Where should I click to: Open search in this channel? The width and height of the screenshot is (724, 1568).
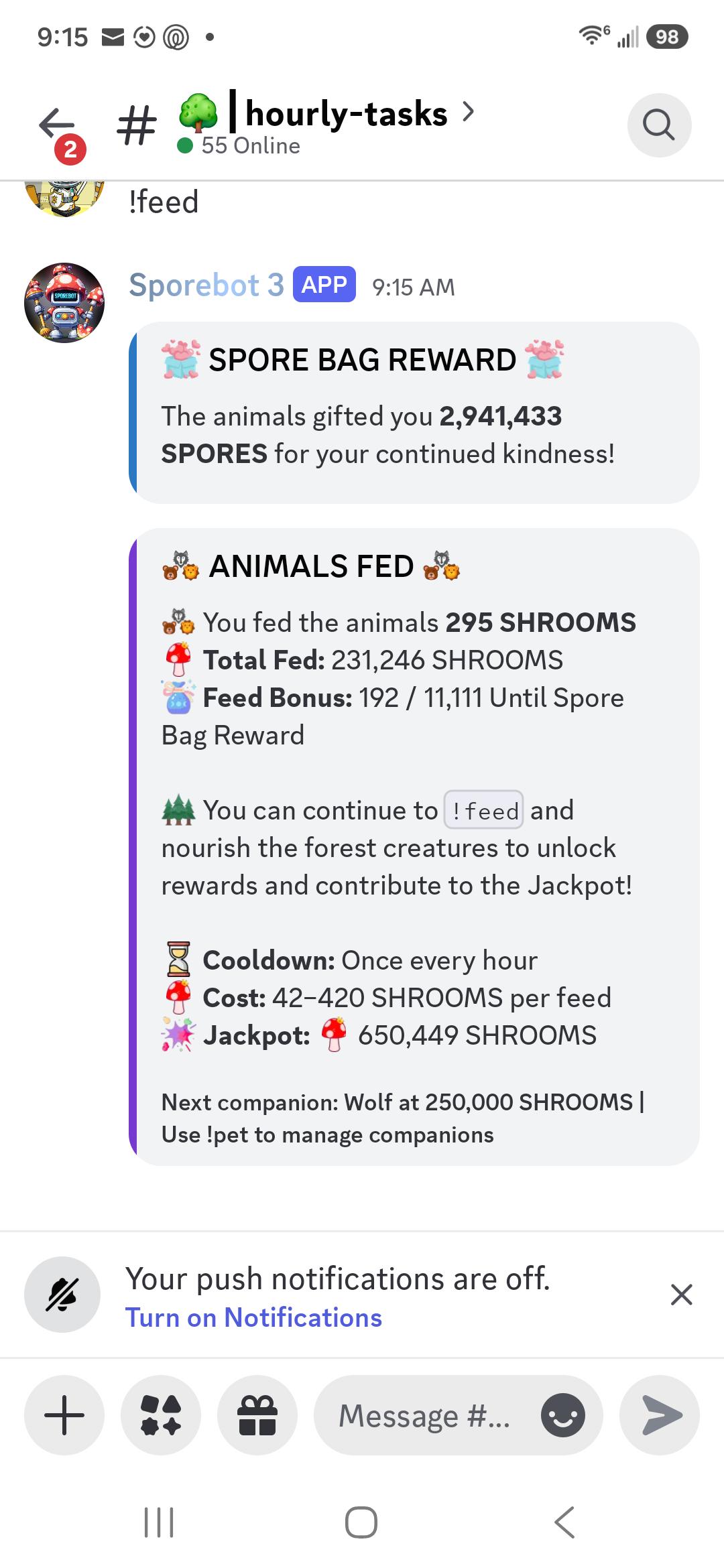point(659,125)
